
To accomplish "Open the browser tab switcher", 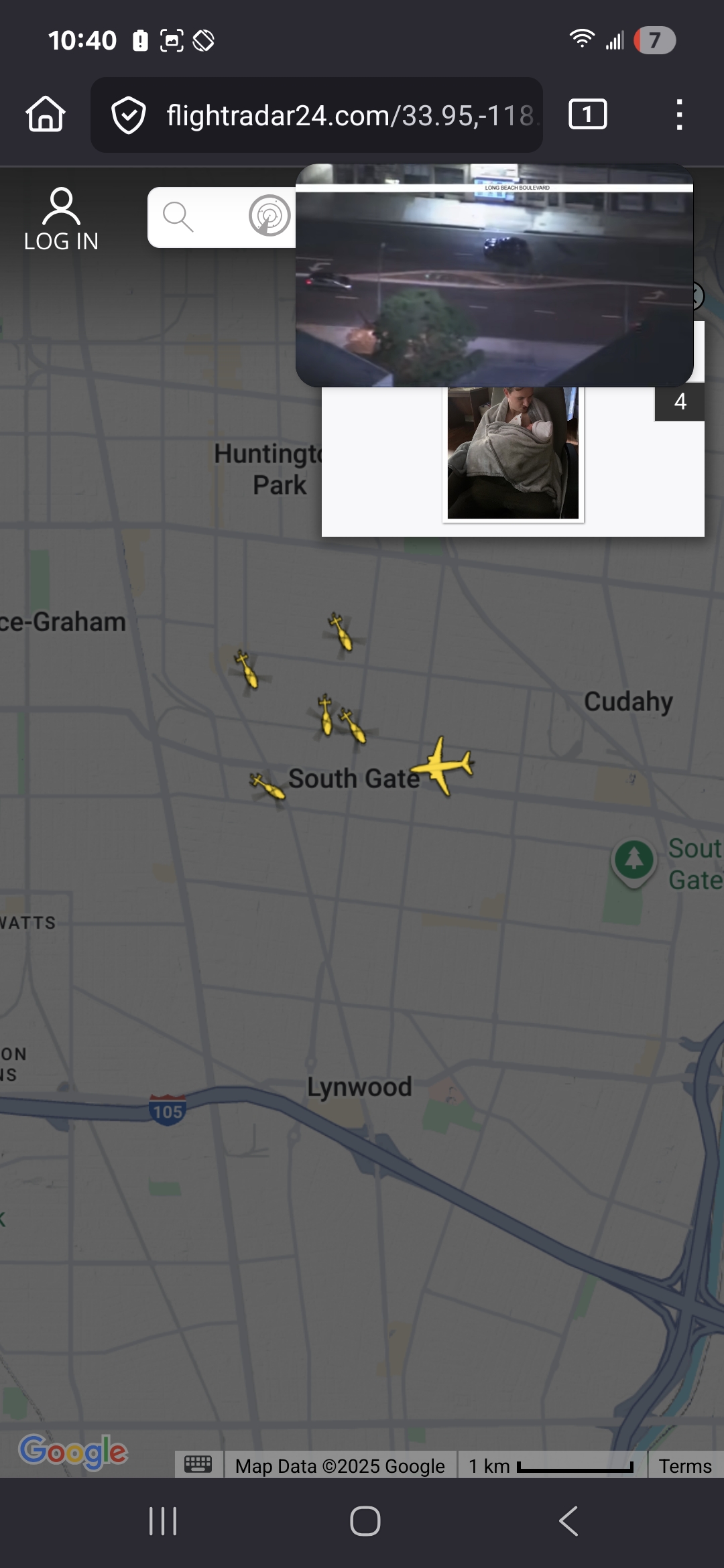I will coord(587,115).
